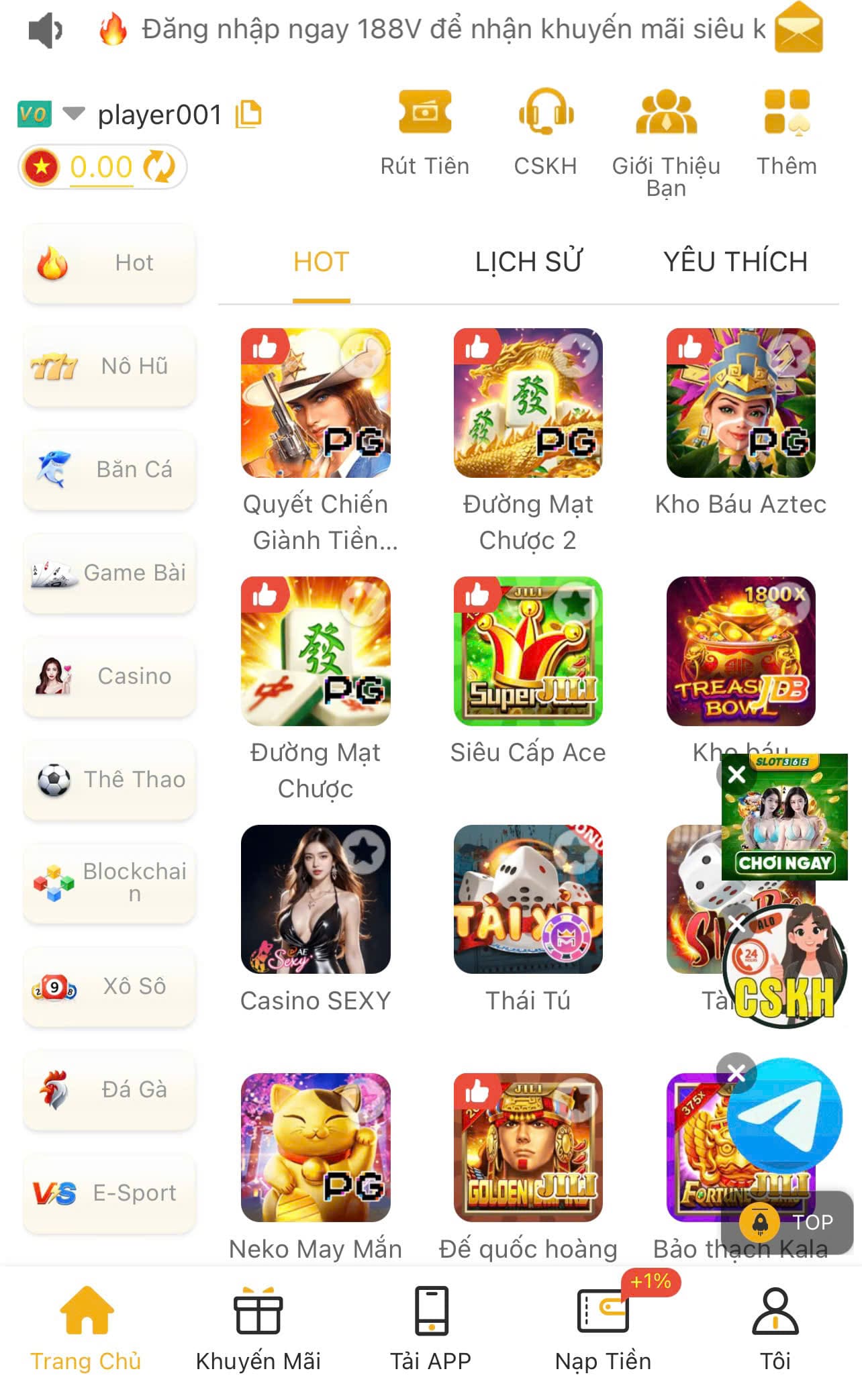This screenshot has width=862, height=1400.
Task: Switch to the YÊU THÍCH tab
Action: pos(735,262)
